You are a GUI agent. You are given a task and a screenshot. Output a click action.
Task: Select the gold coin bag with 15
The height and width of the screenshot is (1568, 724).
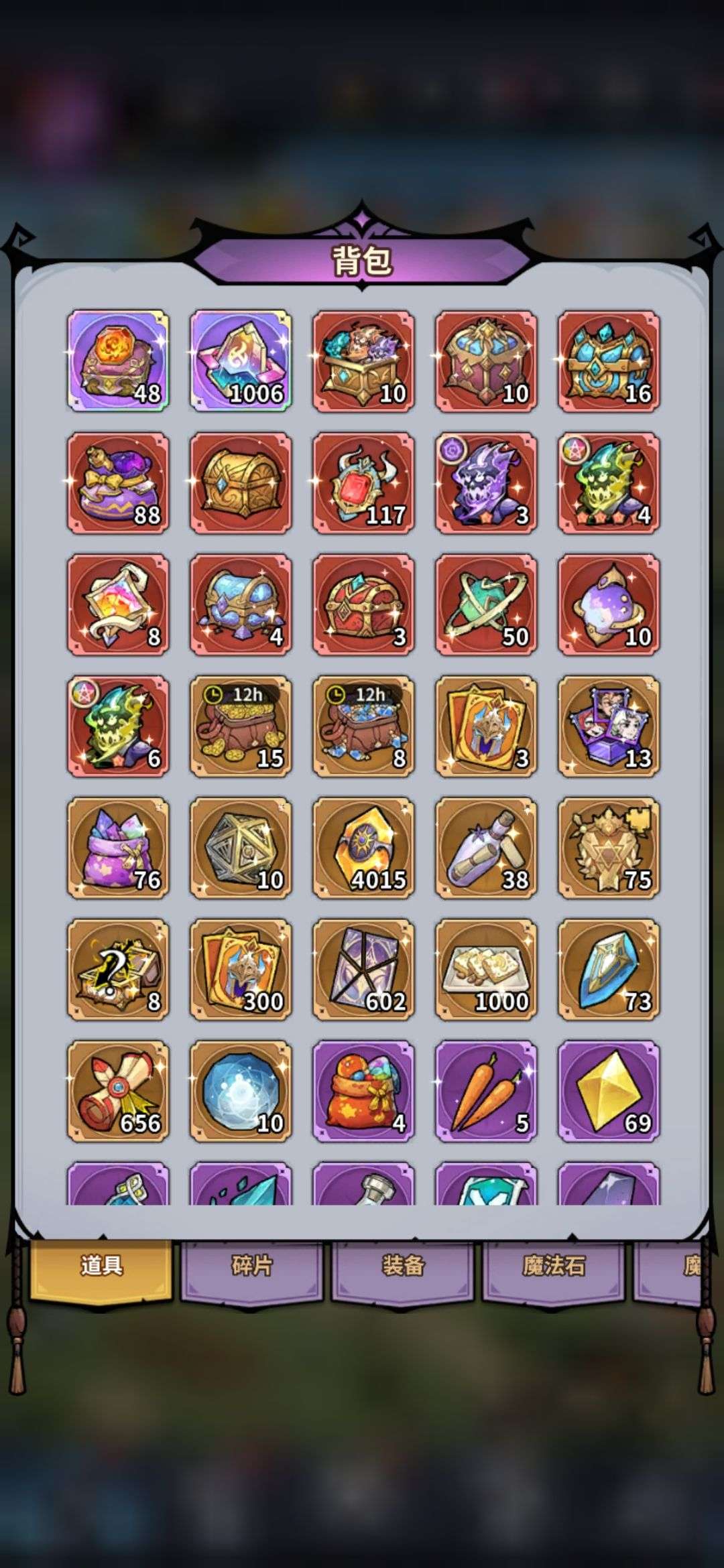point(241,726)
